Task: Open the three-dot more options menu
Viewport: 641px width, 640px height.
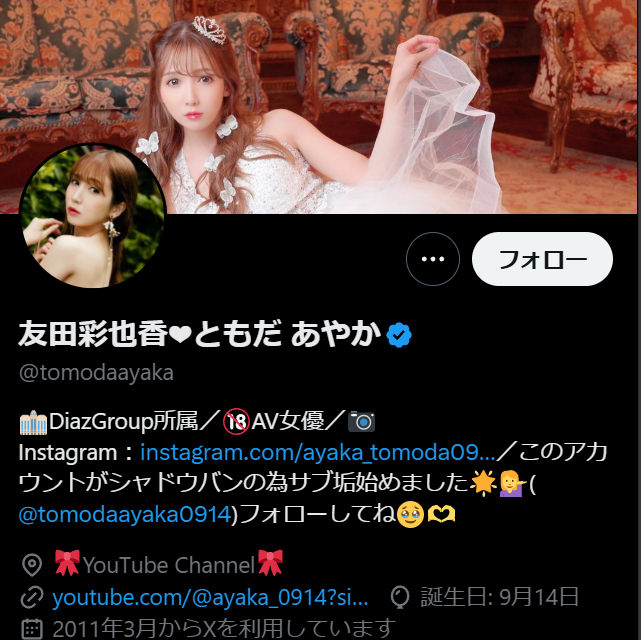Action: 432,259
